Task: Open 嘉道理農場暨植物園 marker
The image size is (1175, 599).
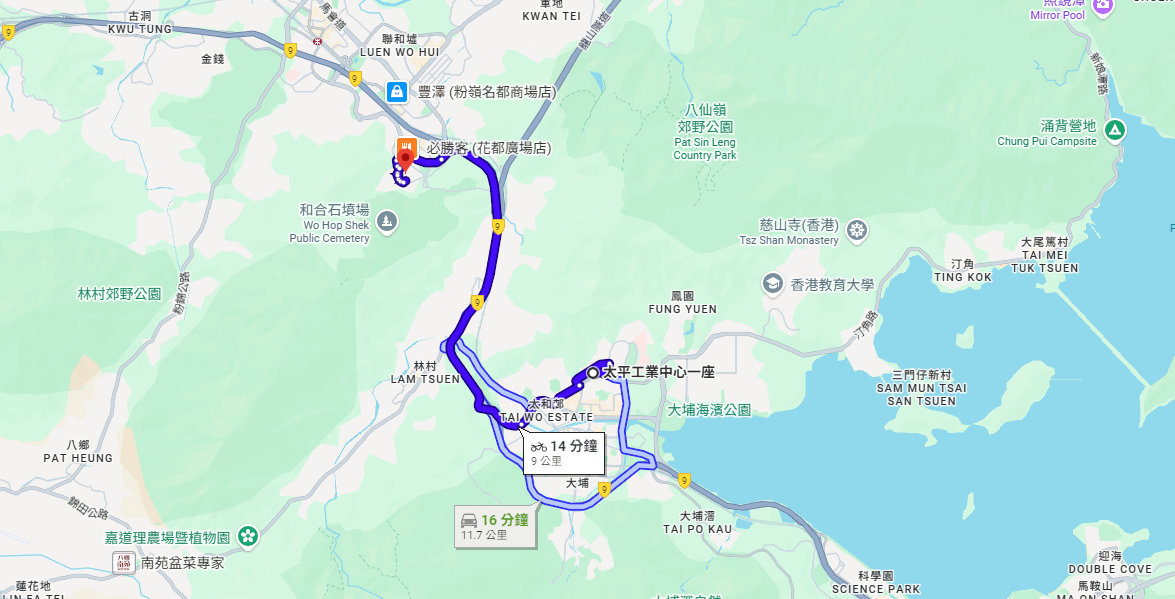Action: coord(248,538)
